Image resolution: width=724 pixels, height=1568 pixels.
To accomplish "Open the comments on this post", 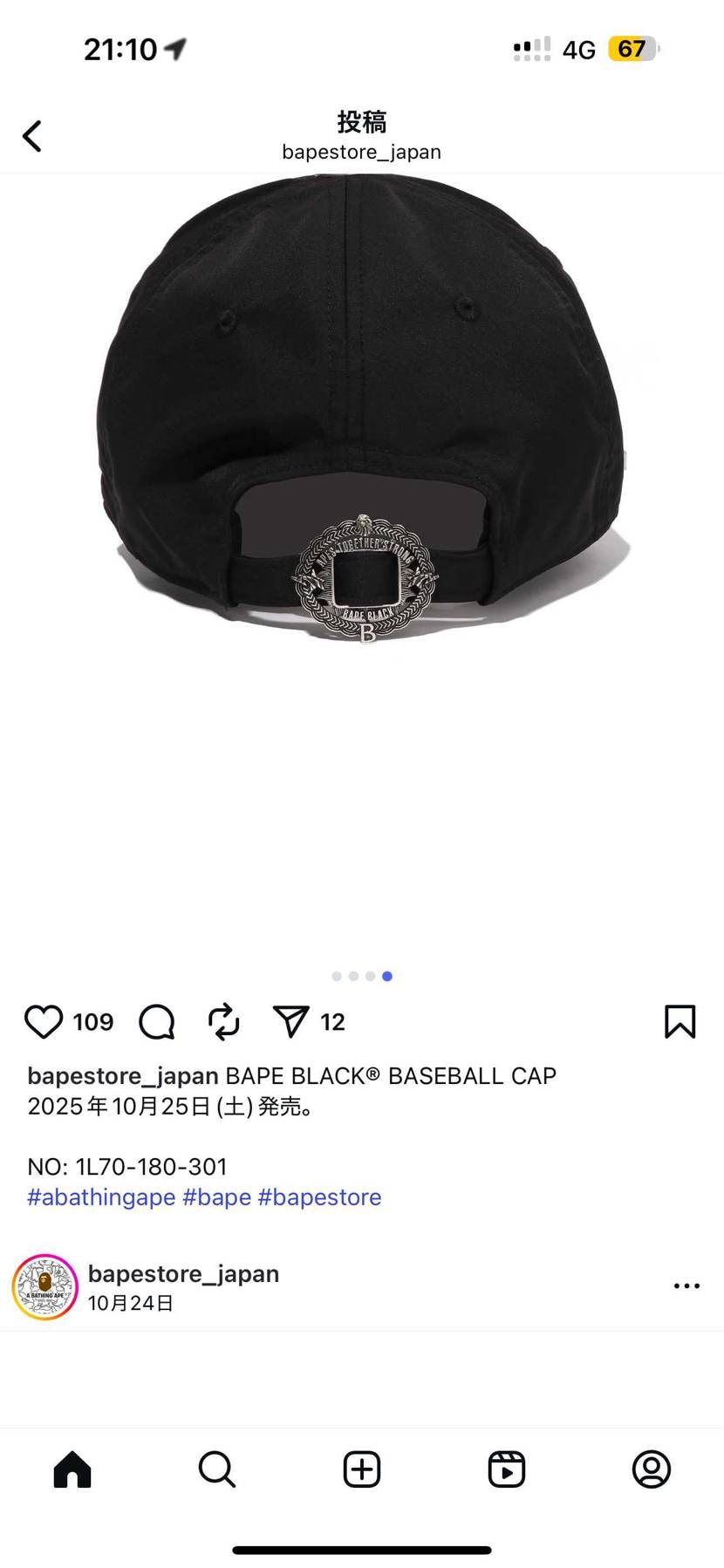I will [x=155, y=1022].
